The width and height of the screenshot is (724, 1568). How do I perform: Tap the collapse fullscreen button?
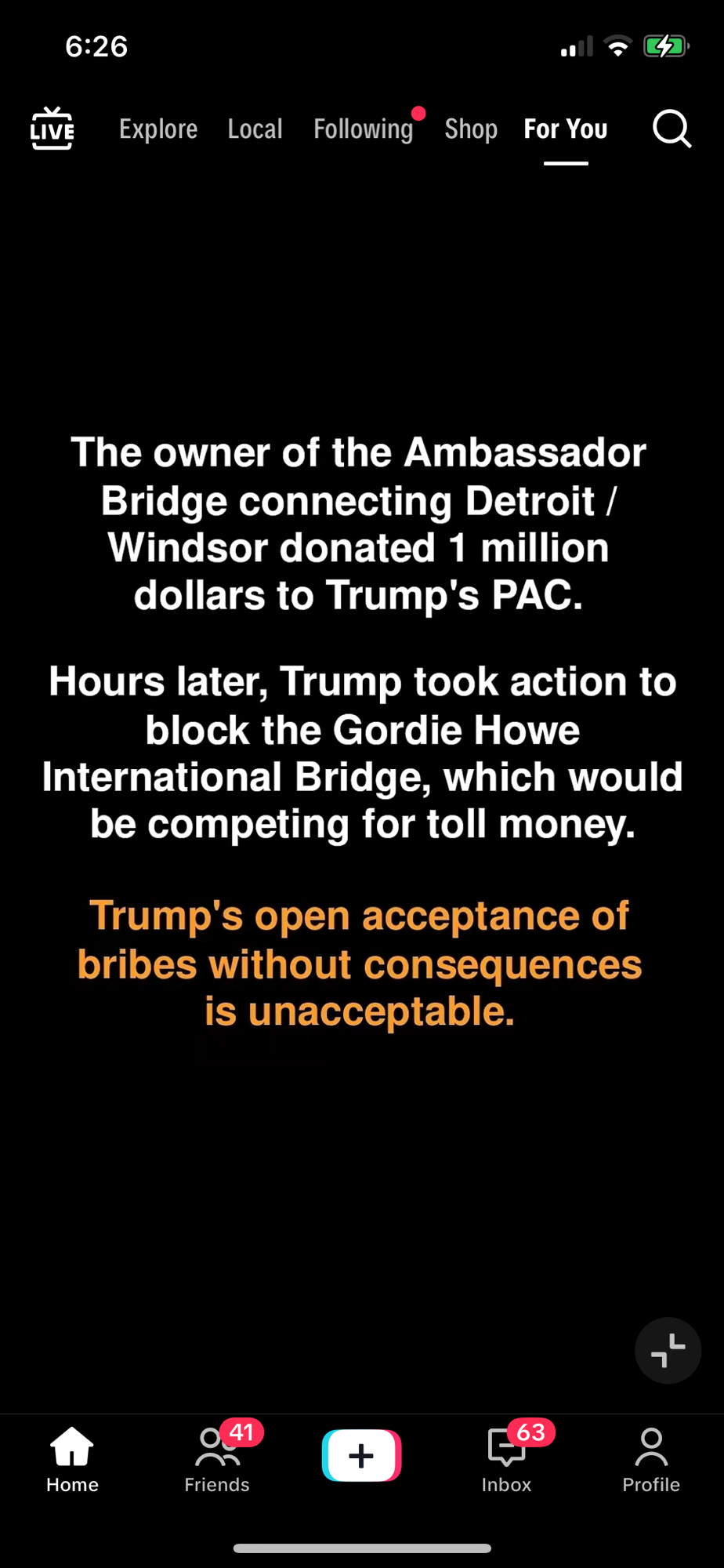pyautogui.click(x=668, y=1350)
